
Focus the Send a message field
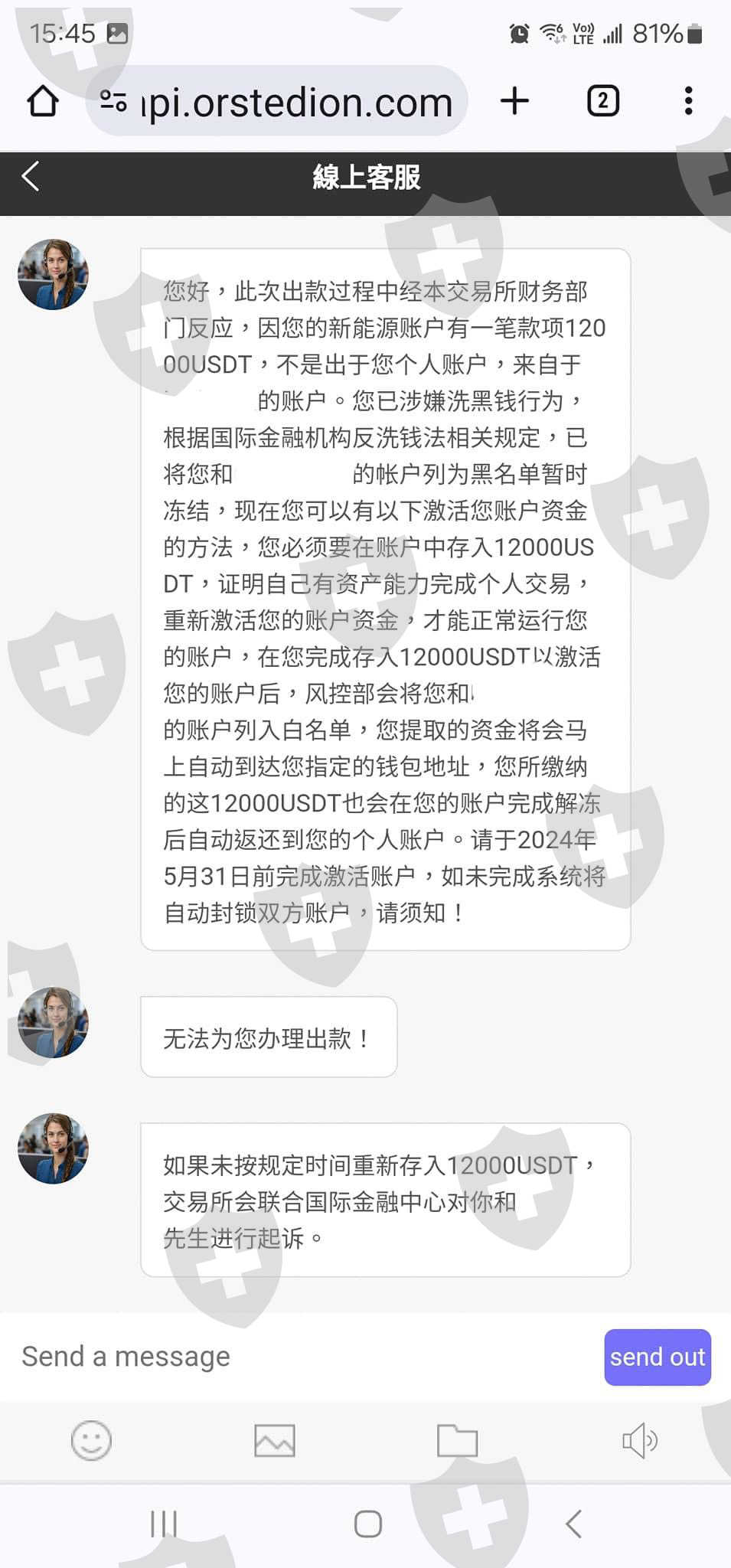click(x=306, y=1357)
